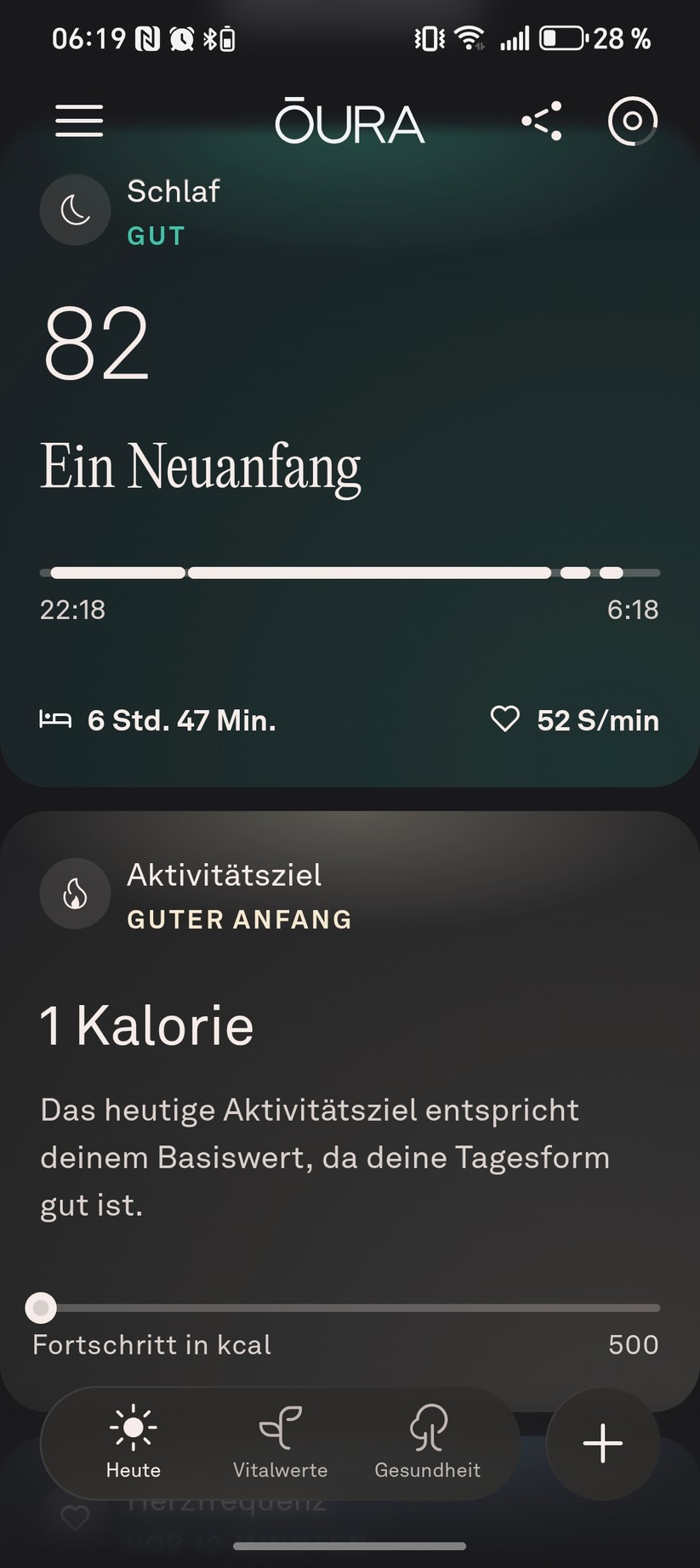Tap the GUT sleep rating label
This screenshot has height=1568, width=700.
point(156,236)
